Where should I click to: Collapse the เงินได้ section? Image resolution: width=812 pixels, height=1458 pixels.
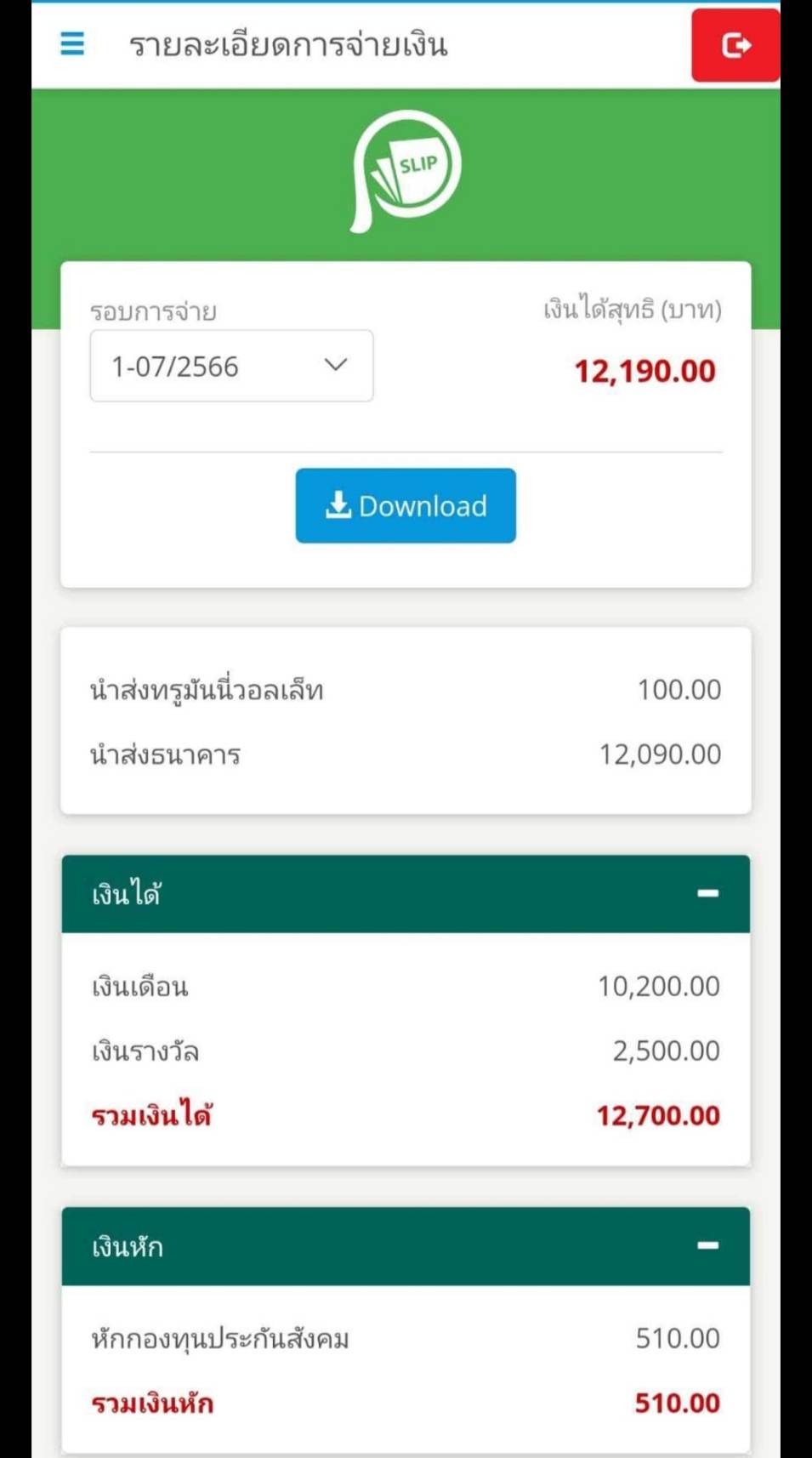coord(707,893)
